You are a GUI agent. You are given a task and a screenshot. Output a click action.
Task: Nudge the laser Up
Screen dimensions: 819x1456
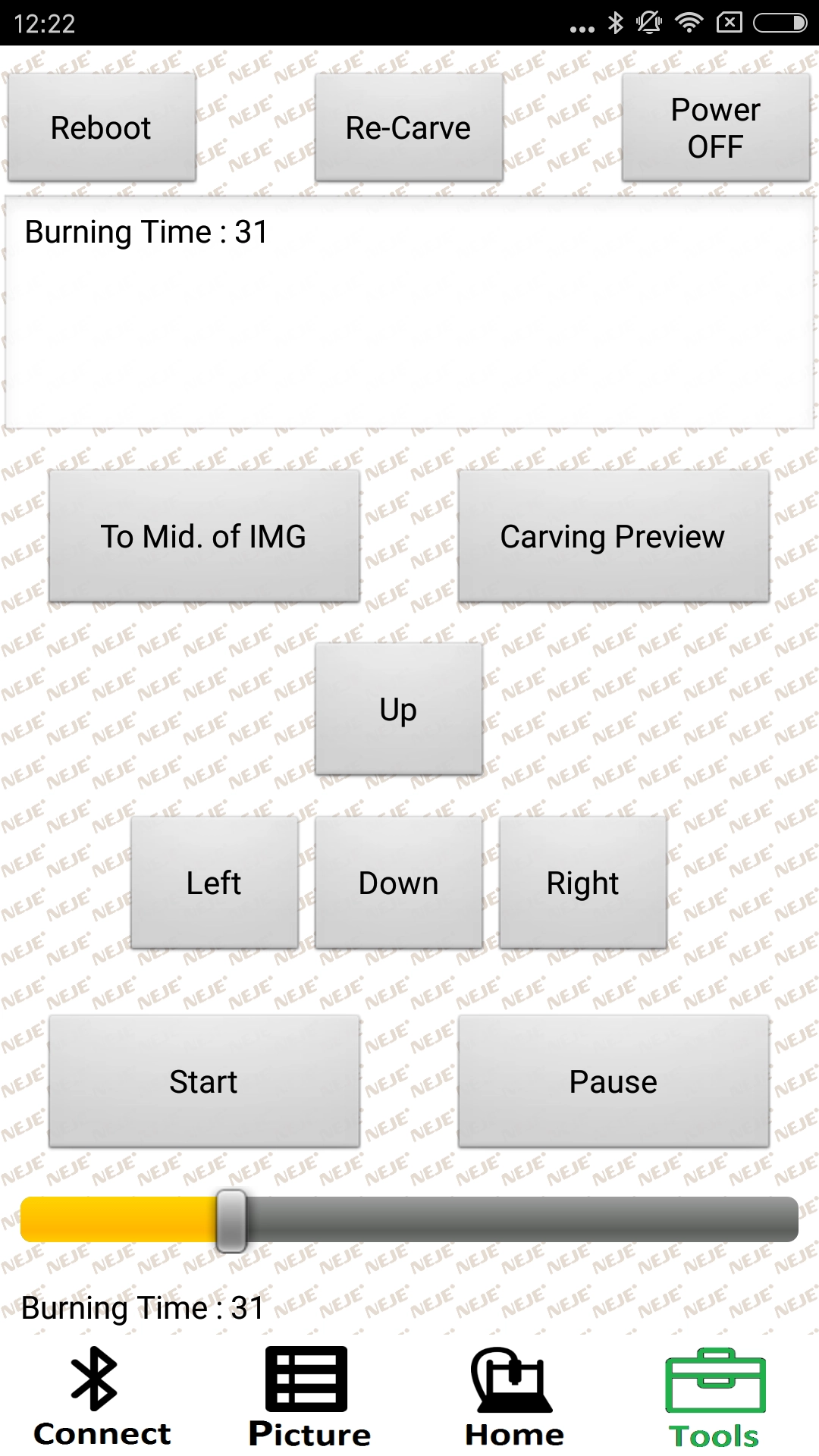click(x=398, y=709)
